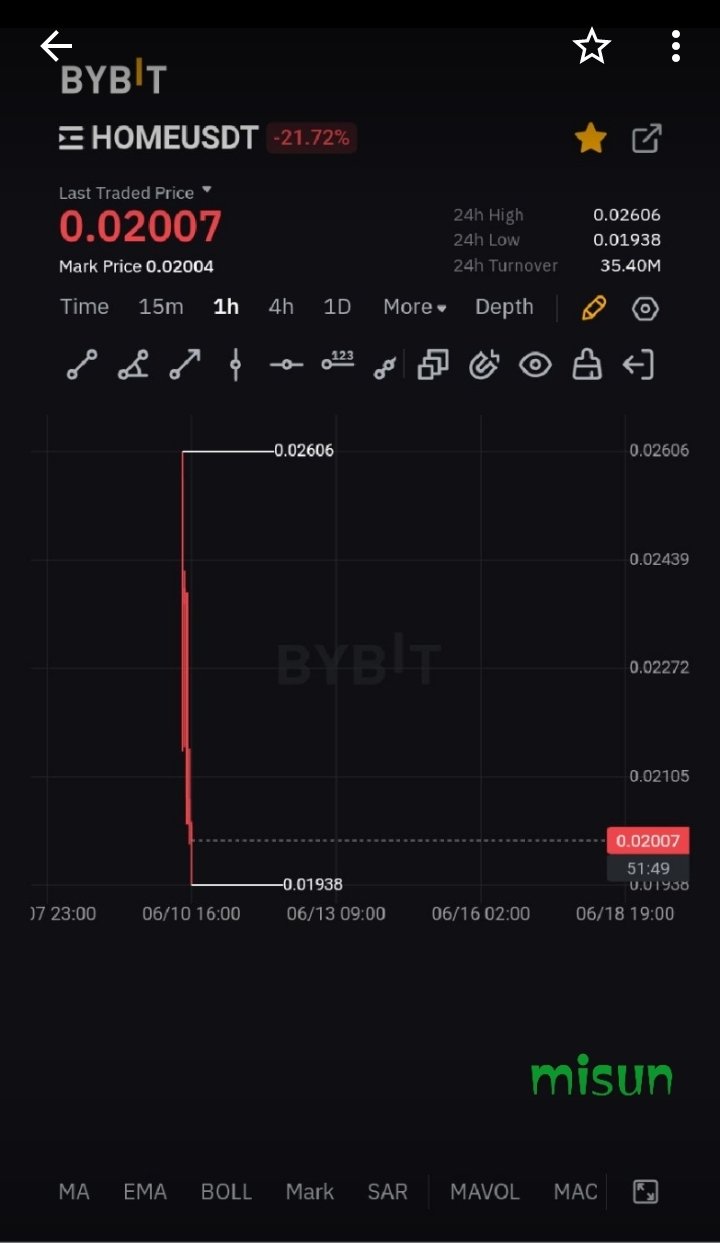Switch to the Depth chart
720x1243 pixels.
click(504, 307)
